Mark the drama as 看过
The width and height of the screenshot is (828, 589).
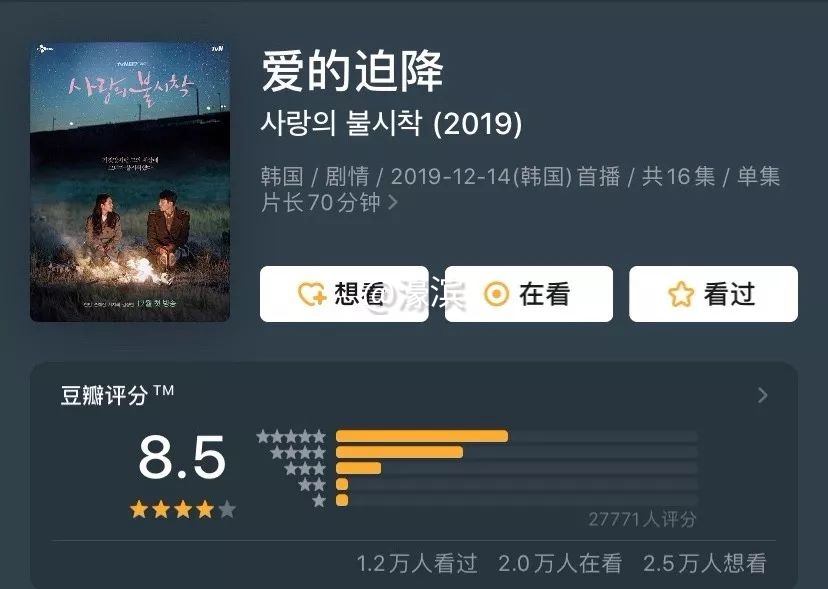712,294
